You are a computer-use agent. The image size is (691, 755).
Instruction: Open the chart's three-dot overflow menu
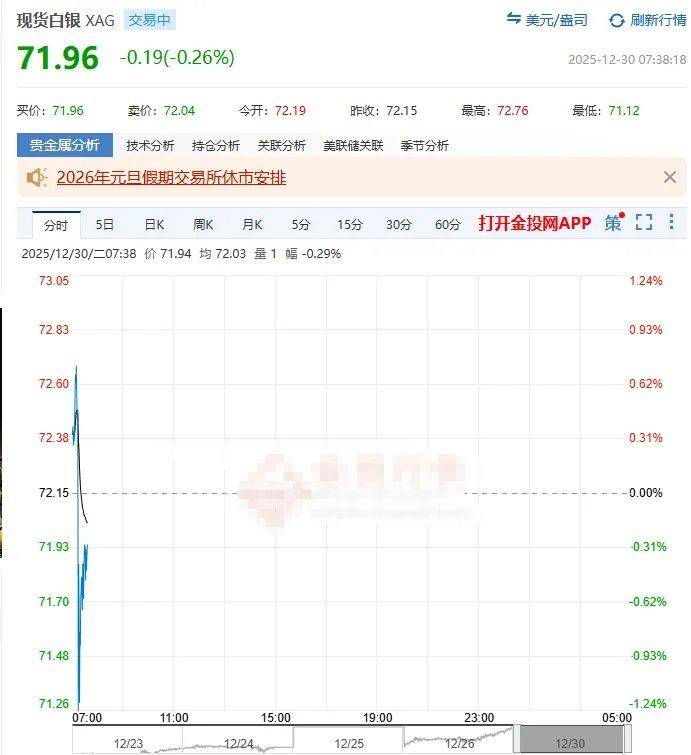[671, 222]
